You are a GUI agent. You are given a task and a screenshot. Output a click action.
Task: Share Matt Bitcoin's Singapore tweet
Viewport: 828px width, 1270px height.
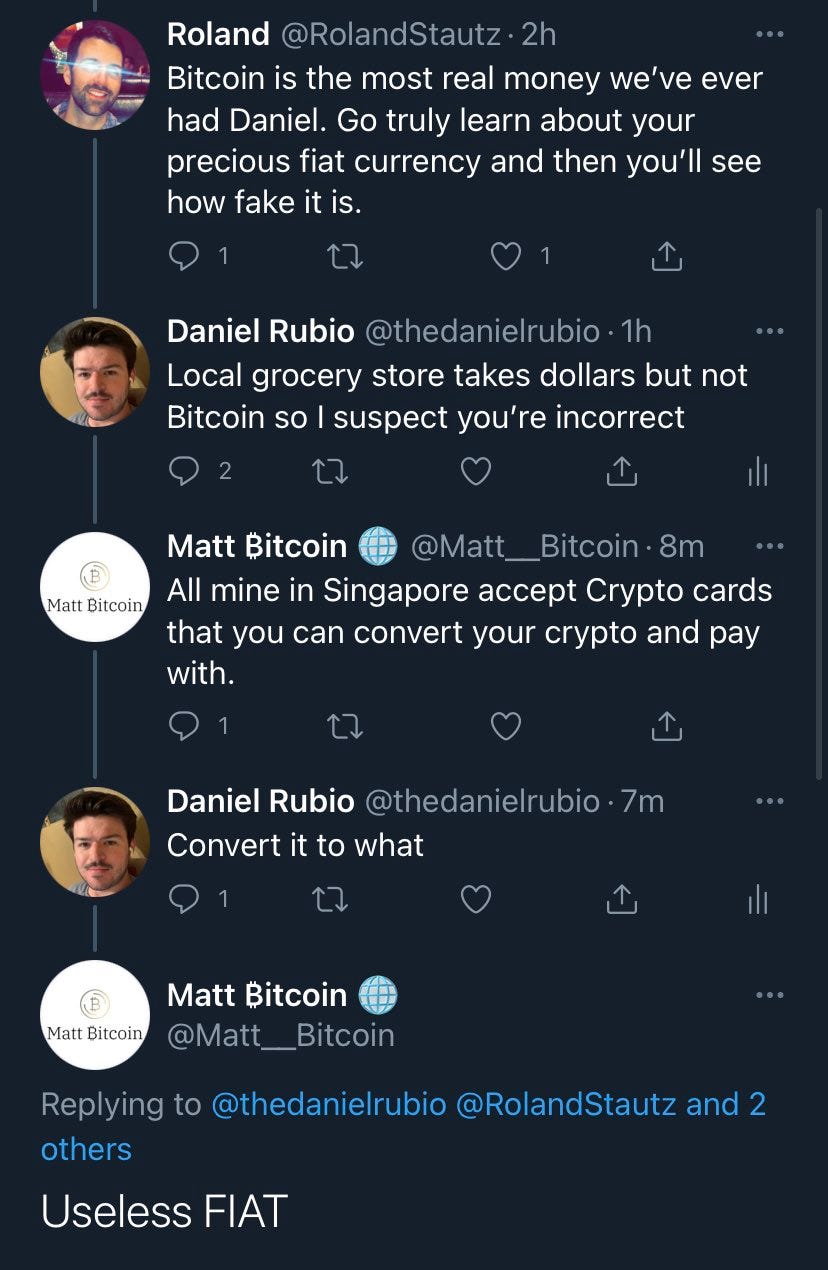click(666, 726)
